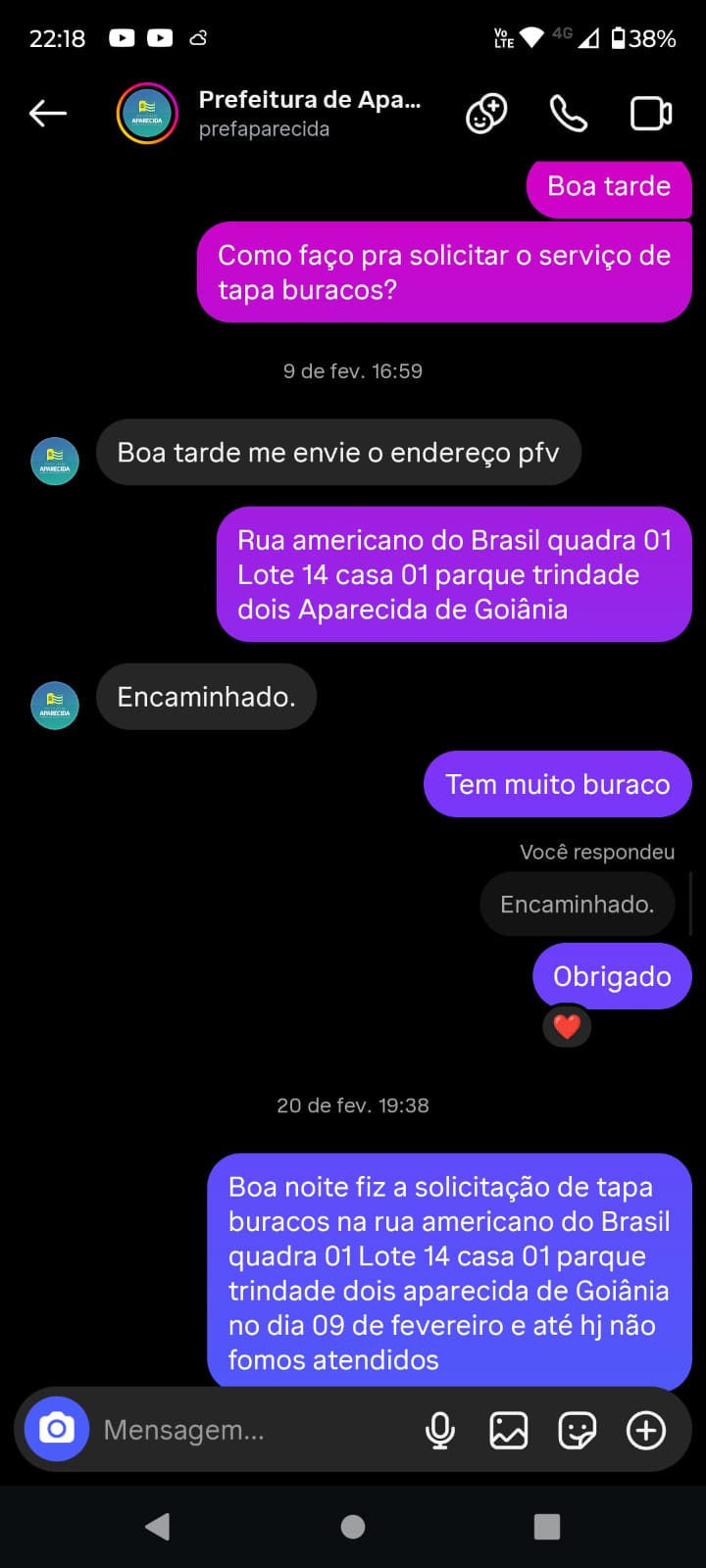Open more attachment options plus icon
This screenshot has height=1568, width=706.
tap(645, 1430)
